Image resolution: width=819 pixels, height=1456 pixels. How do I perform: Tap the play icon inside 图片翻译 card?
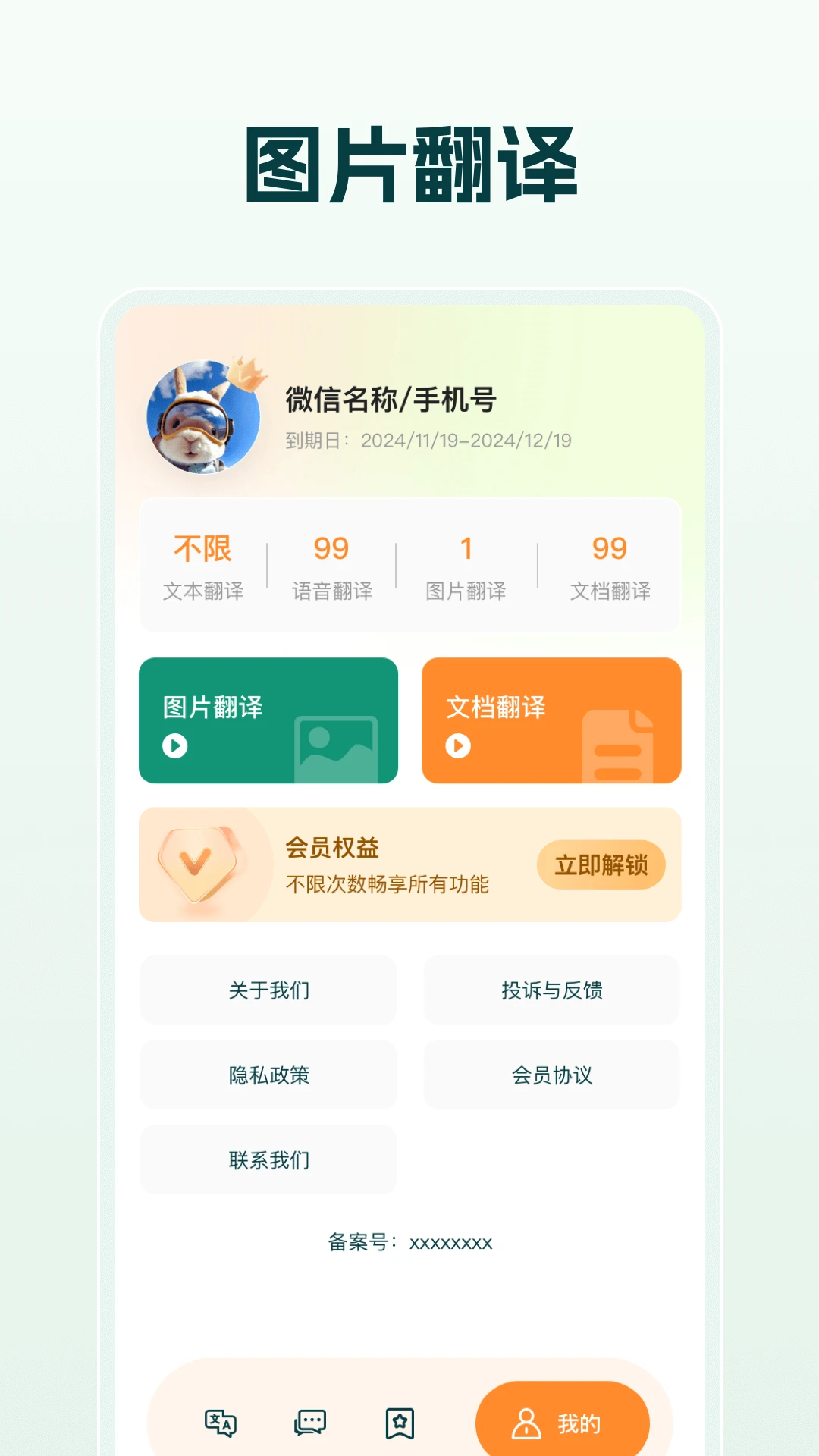click(x=176, y=745)
